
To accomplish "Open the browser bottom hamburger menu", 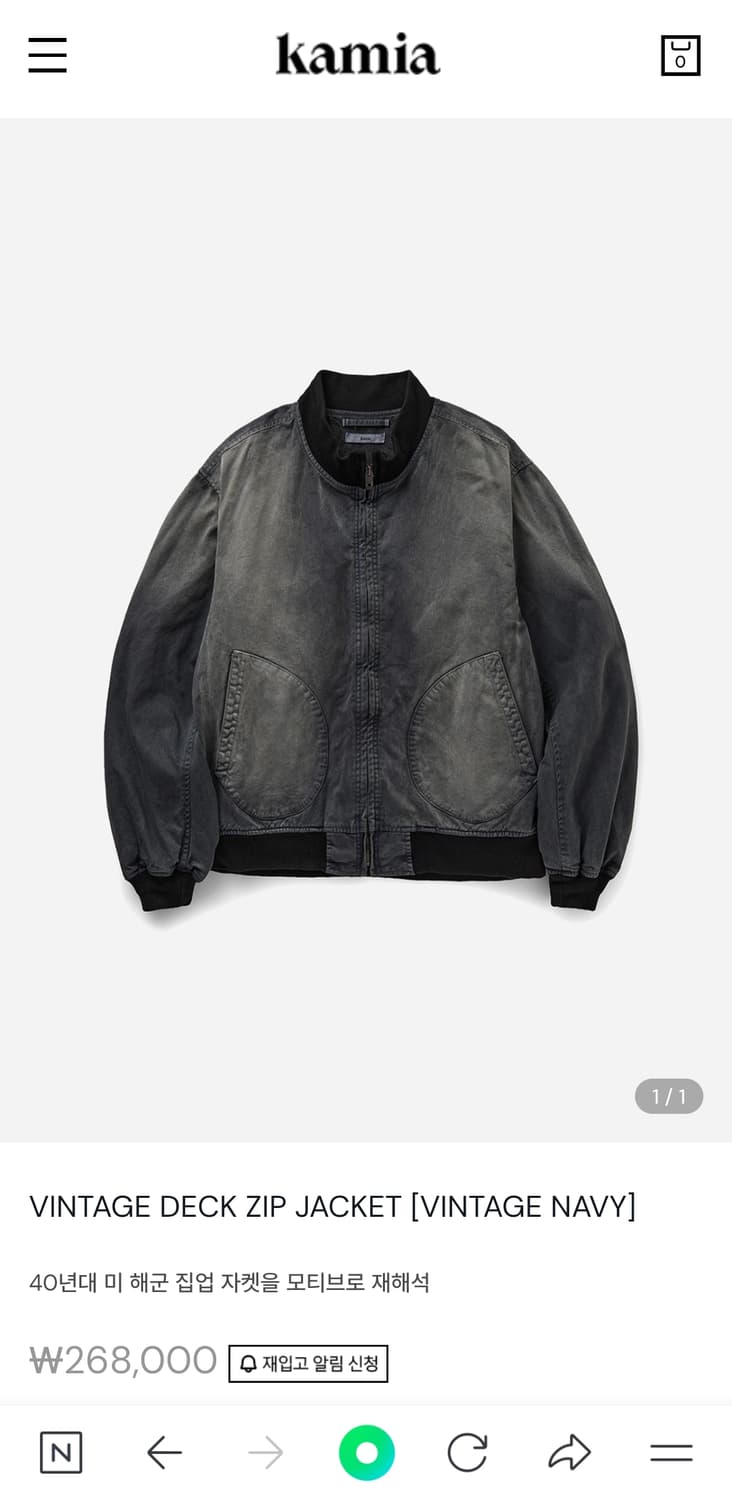I will (671, 1452).
